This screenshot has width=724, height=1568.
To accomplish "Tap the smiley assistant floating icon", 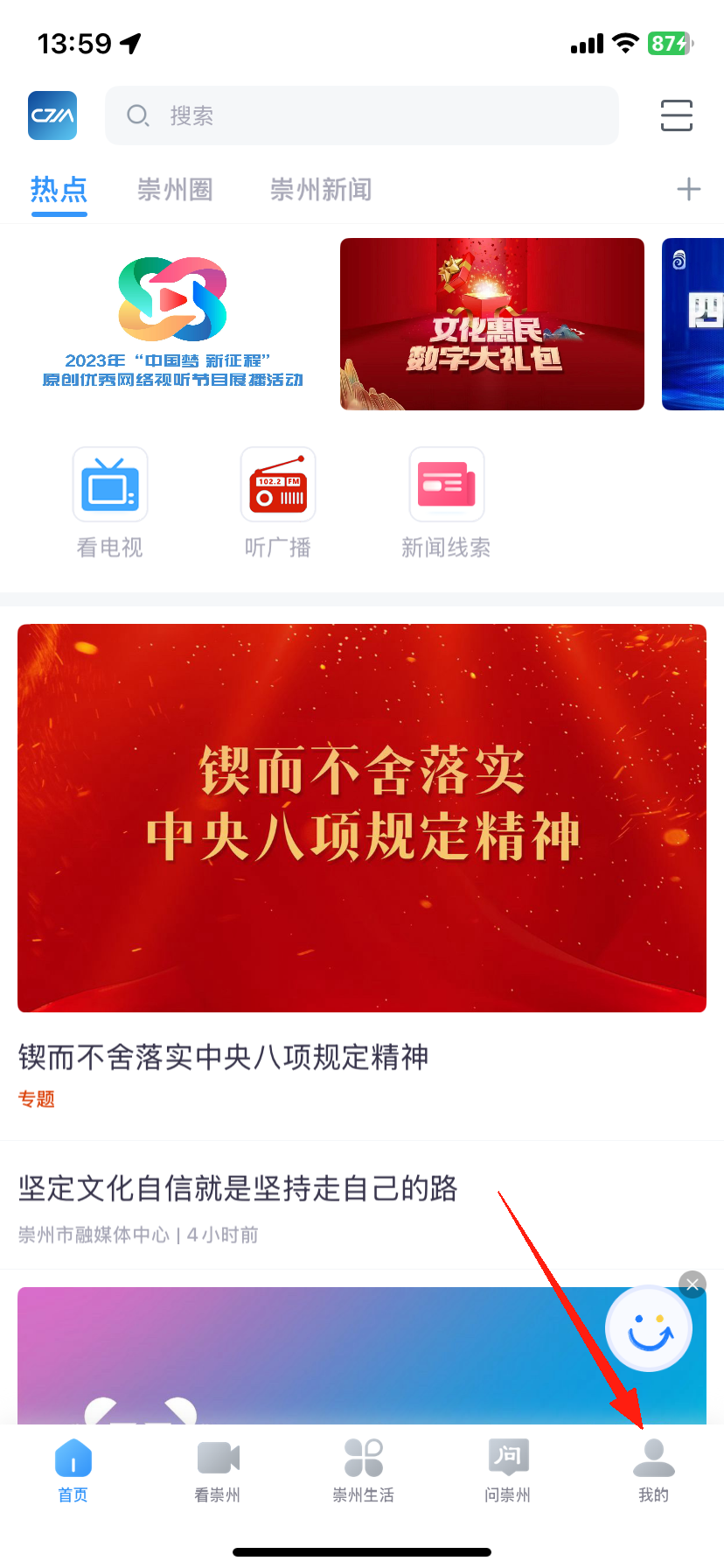I will (648, 1327).
